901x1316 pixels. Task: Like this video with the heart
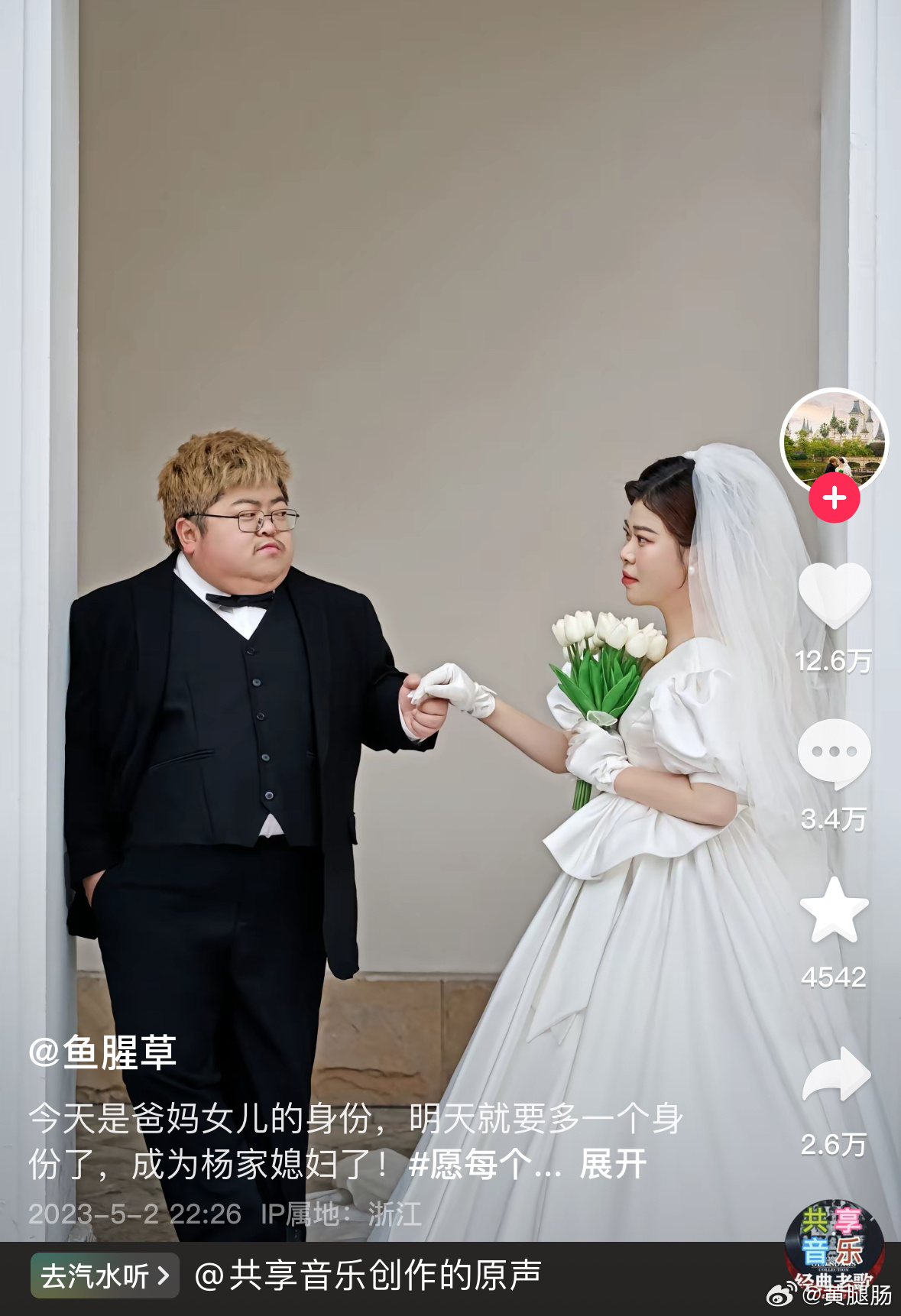[834, 595]
